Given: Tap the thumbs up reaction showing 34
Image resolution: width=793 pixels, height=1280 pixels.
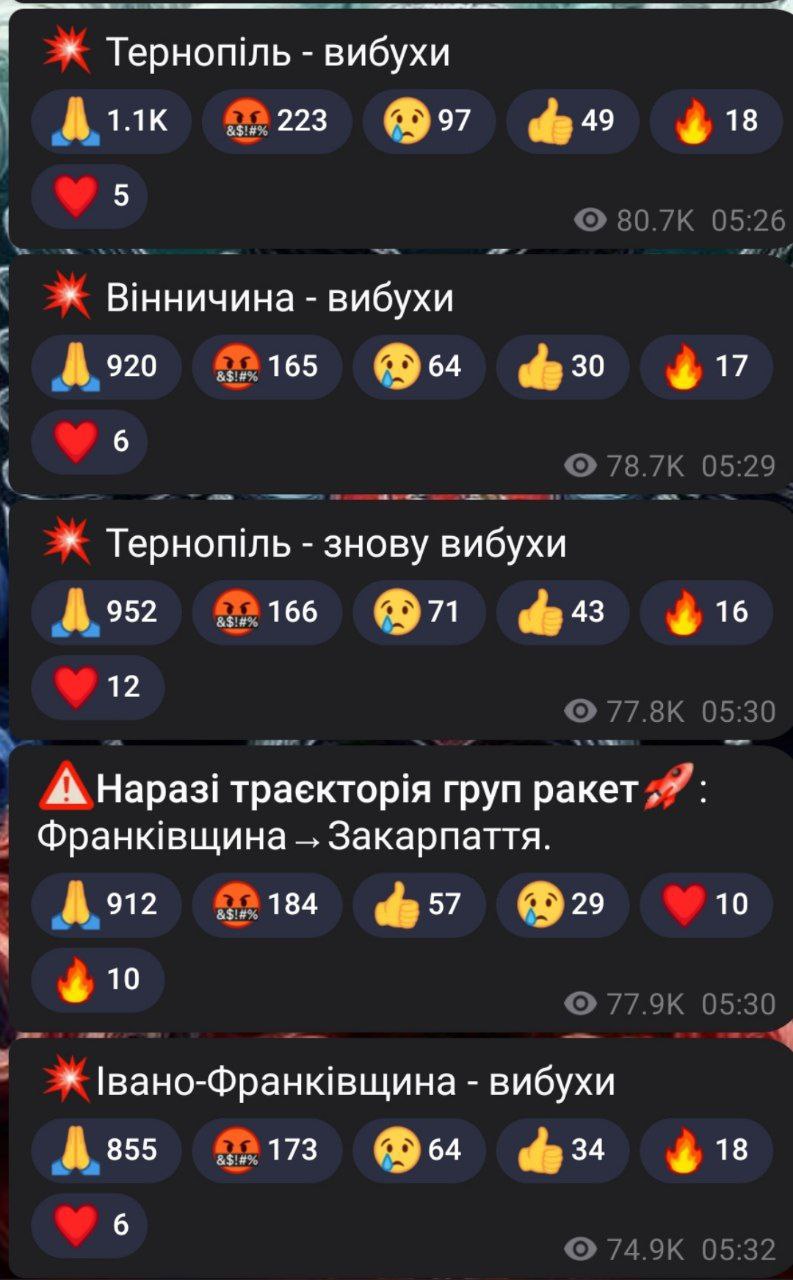Looking at the screenshot, I should pyautogui.click(x=563, y=1150).
